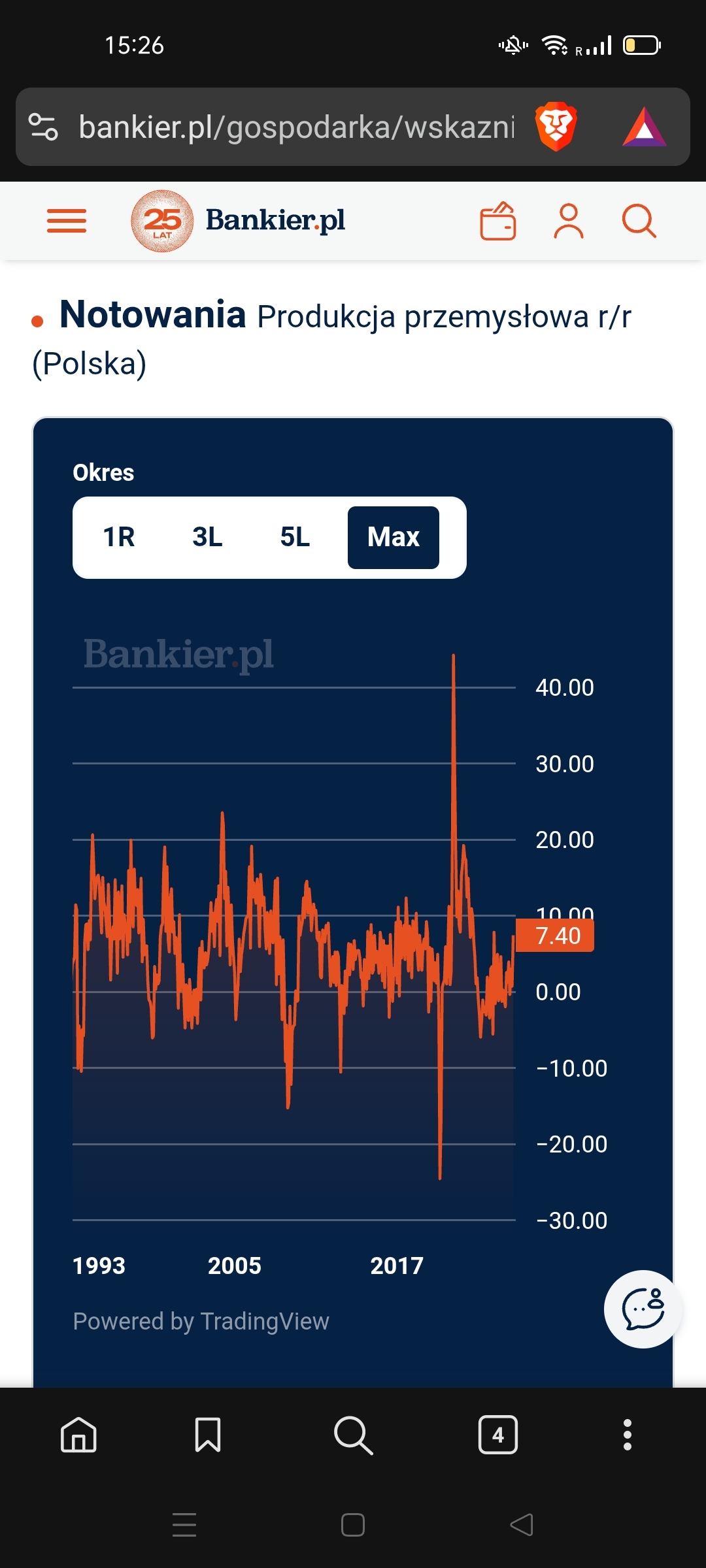Open the user account profile icon
706x1568 pixels.
(x=569, y=221)
